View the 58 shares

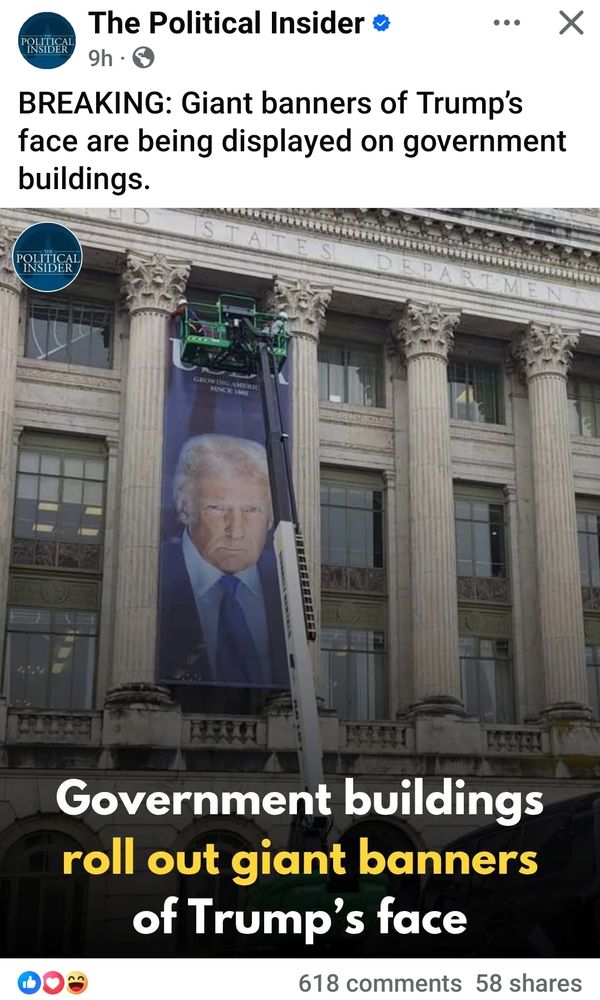pyautogui.click(x=529, y=983)
